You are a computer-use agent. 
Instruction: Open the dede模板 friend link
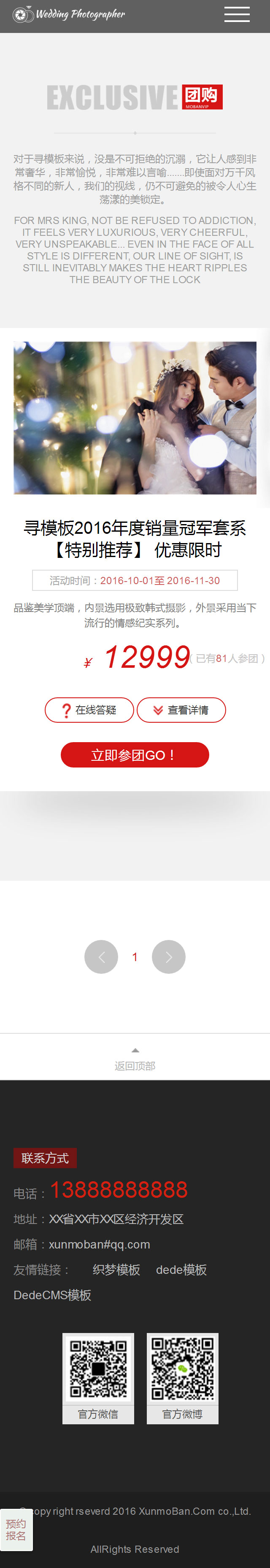[x=181, y=1270]
